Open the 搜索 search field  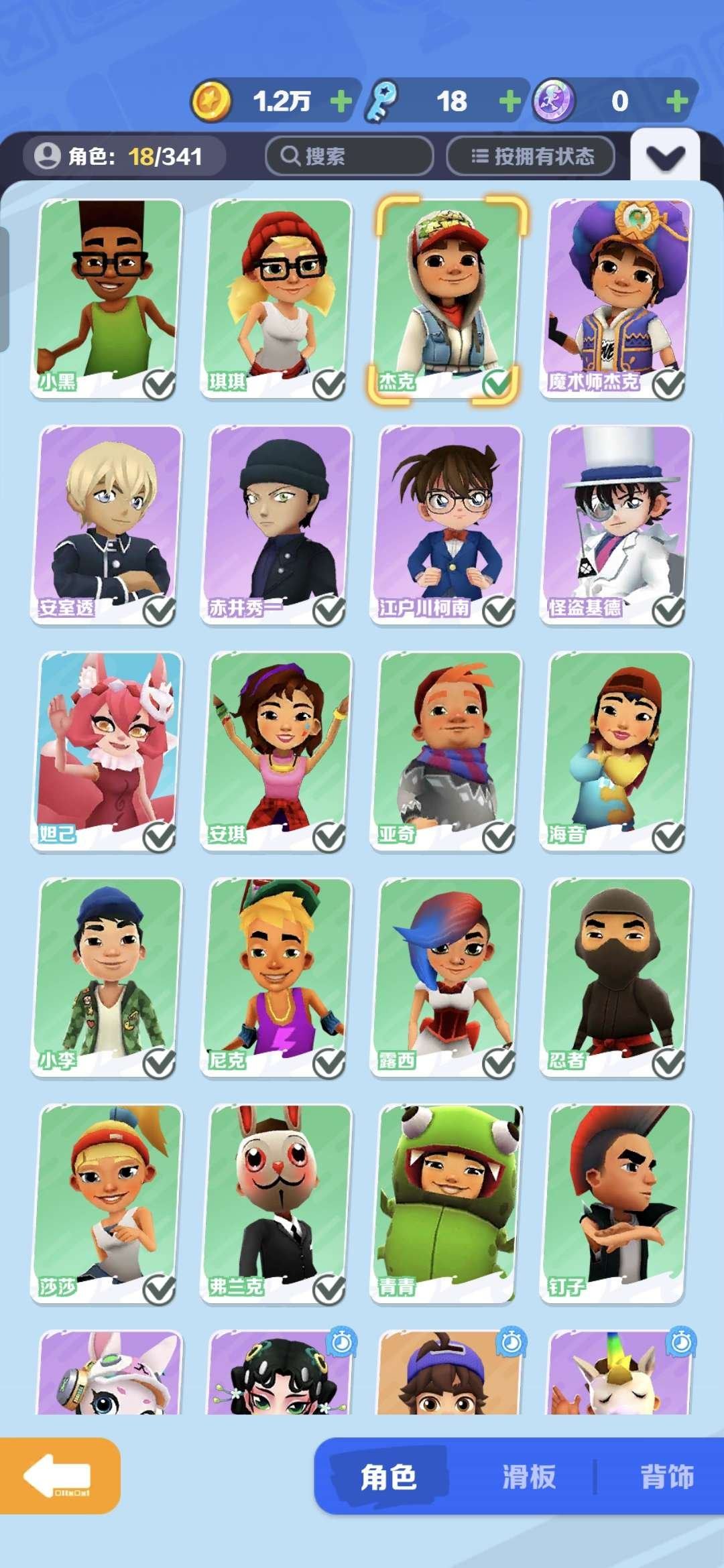click(349, 156)
